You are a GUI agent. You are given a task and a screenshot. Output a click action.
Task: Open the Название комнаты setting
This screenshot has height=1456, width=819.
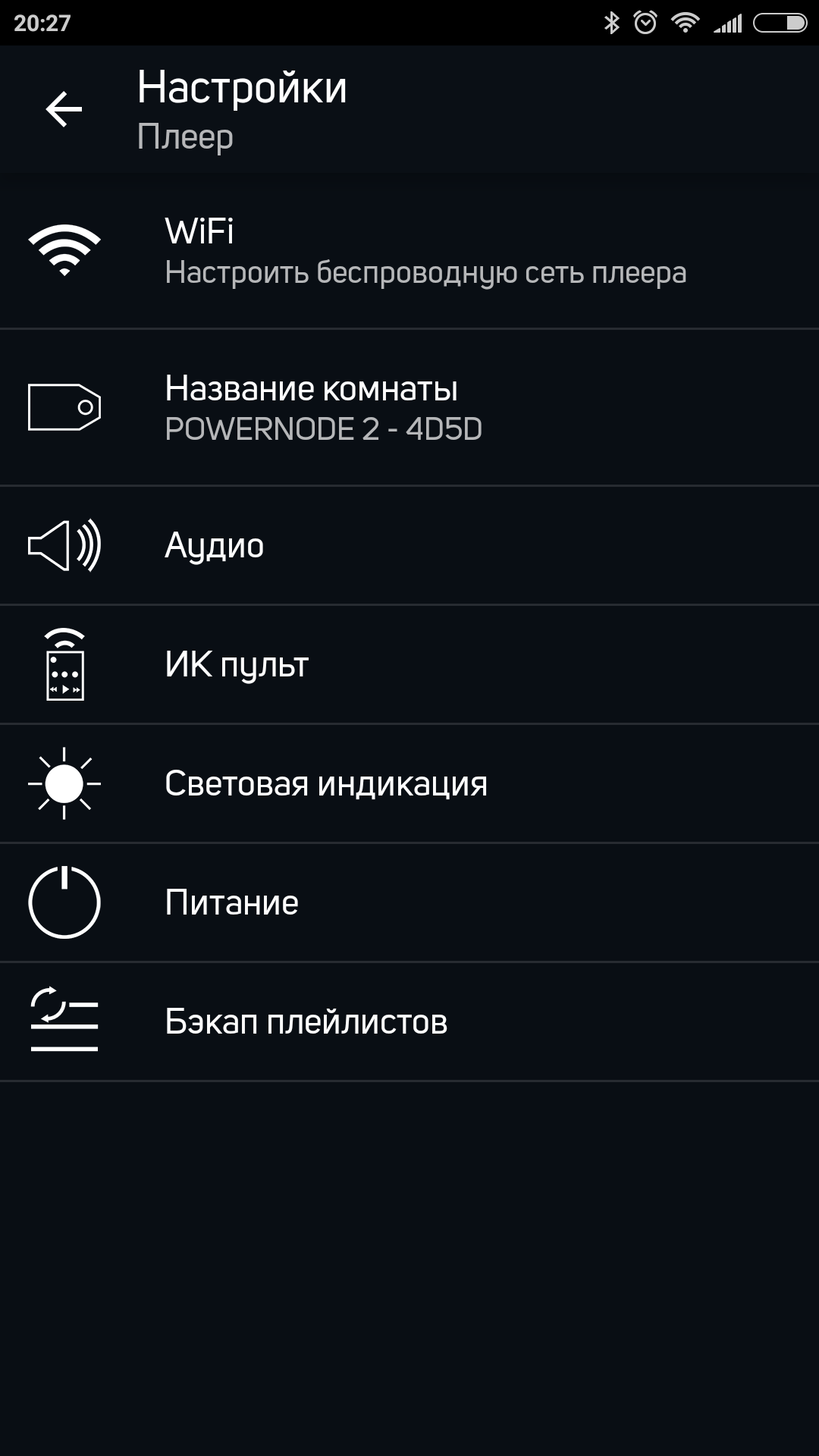point(409,408)
